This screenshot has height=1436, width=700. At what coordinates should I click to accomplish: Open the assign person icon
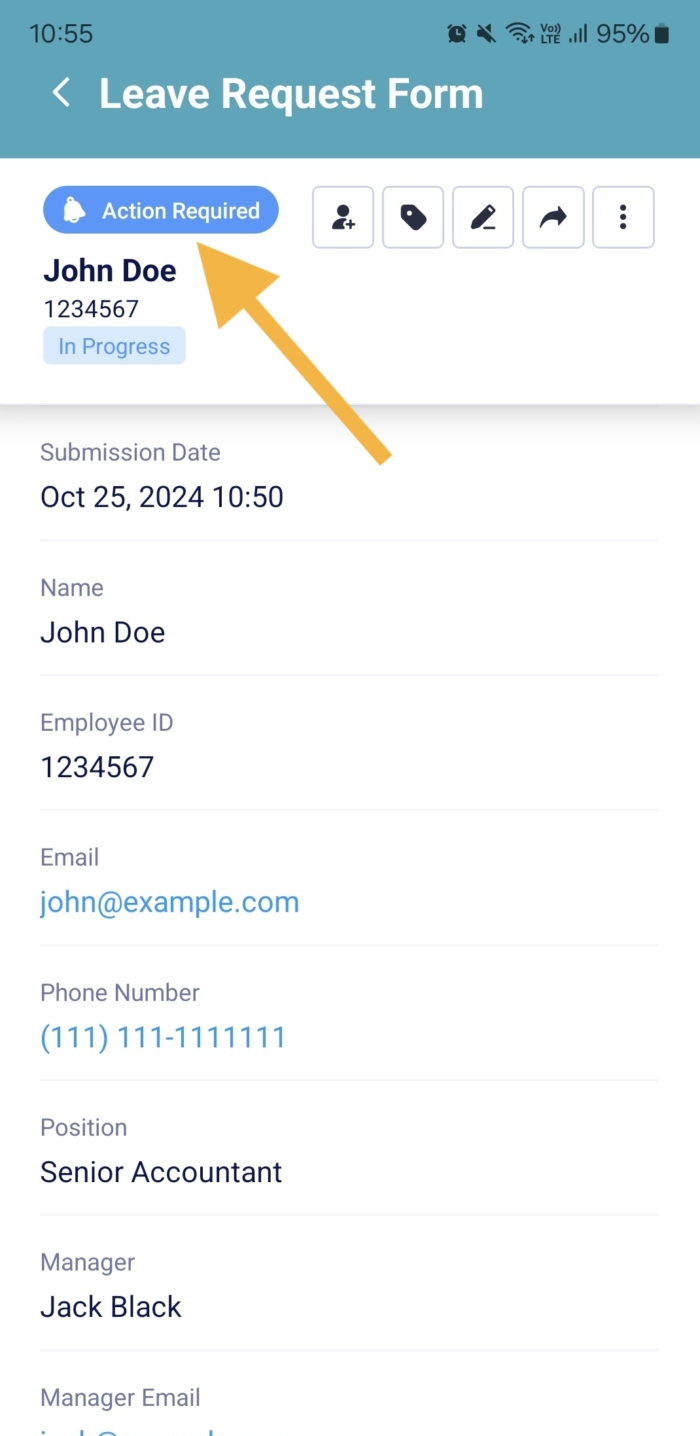[x=343, y=217]
